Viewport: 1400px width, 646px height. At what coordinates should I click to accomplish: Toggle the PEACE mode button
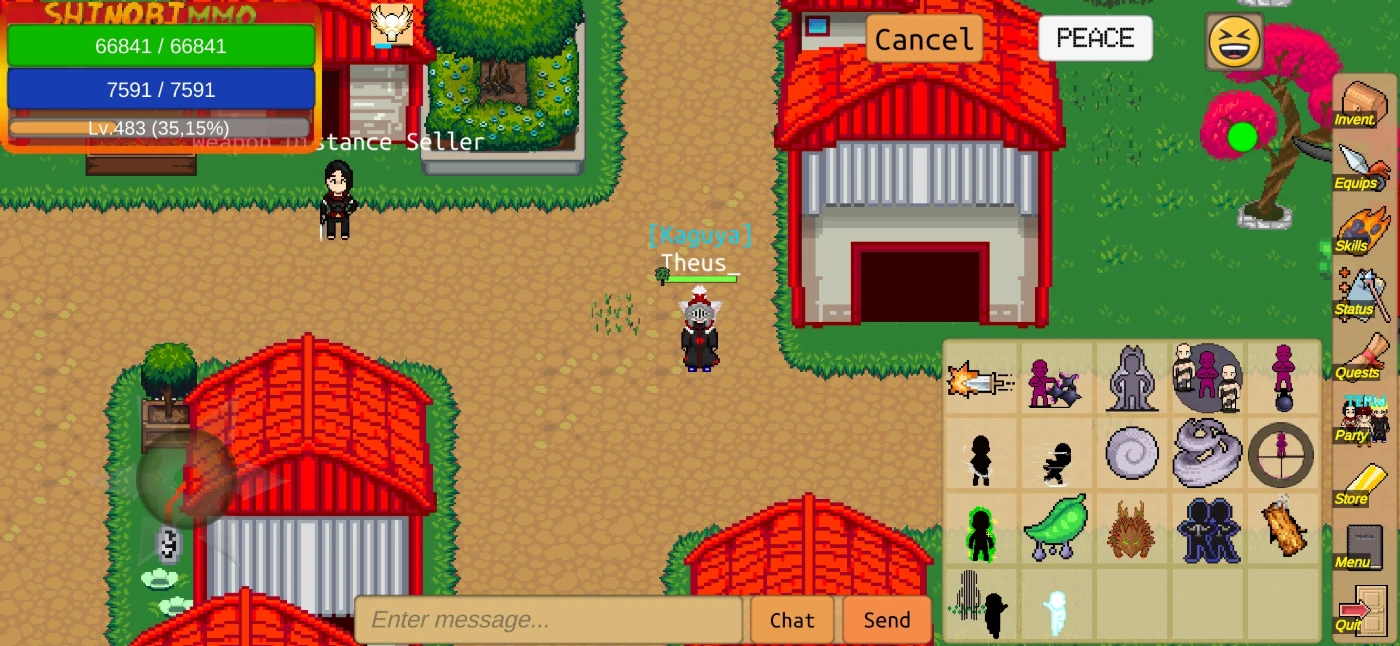click(1095, 38)
